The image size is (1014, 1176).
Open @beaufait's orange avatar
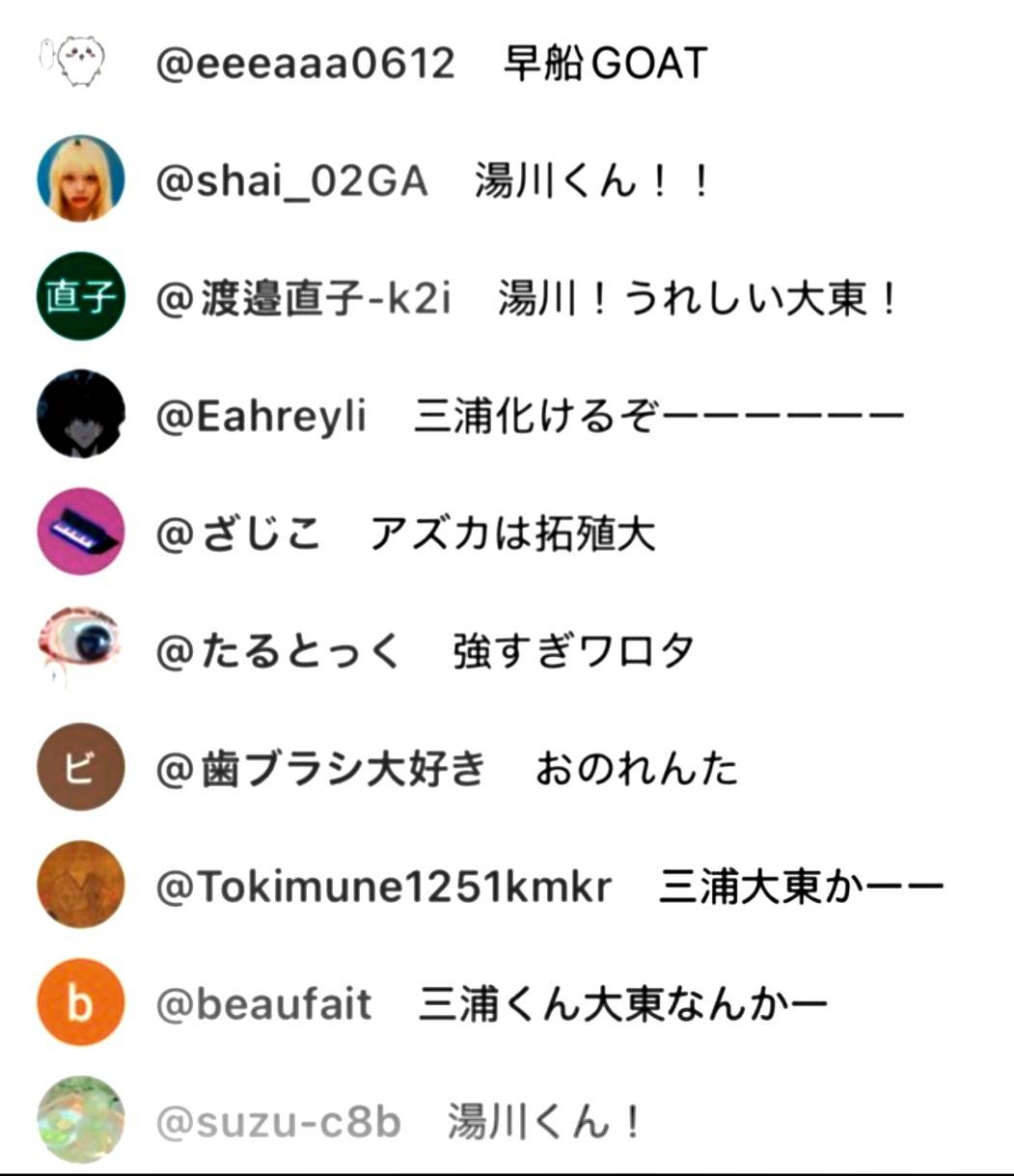coord(81,1003)
